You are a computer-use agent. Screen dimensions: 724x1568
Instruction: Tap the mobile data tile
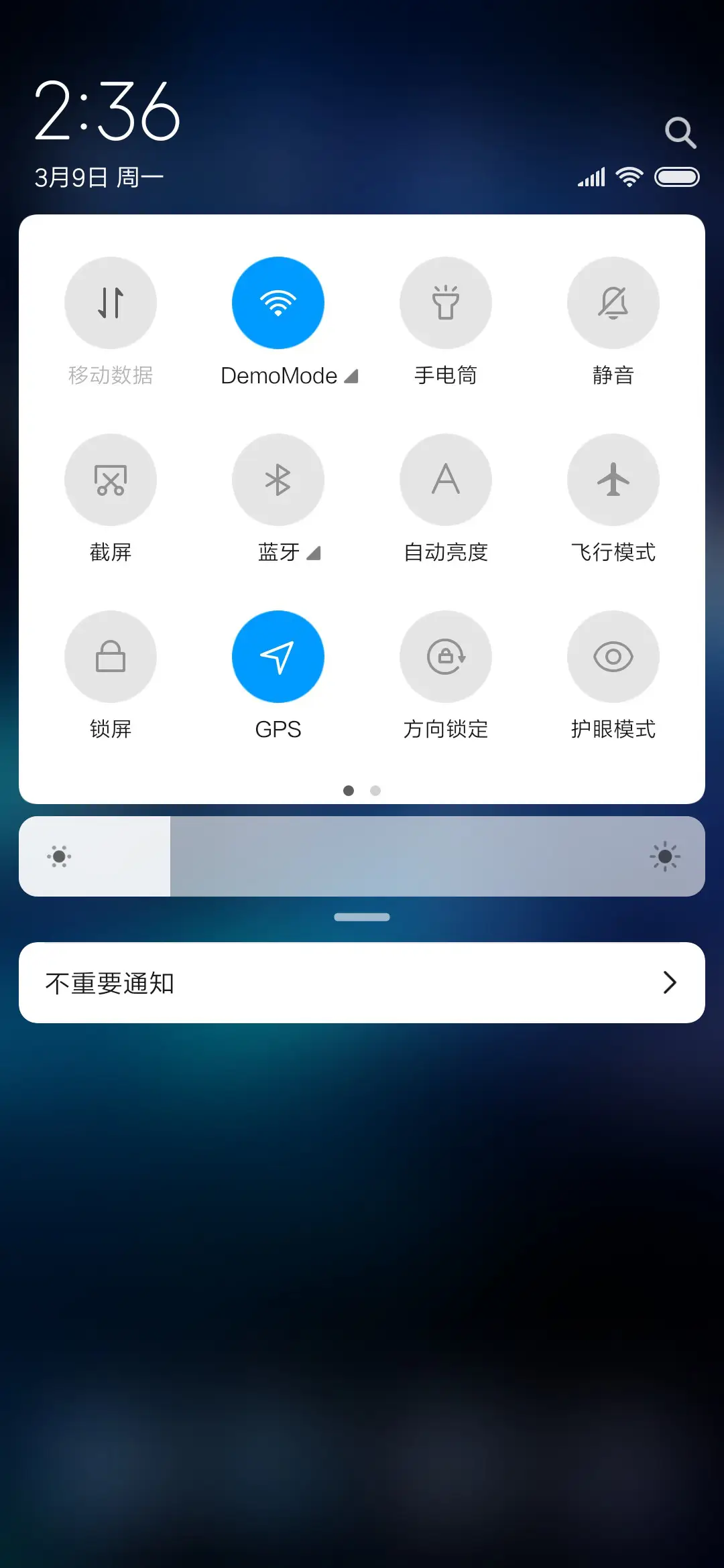click(111, 303)
